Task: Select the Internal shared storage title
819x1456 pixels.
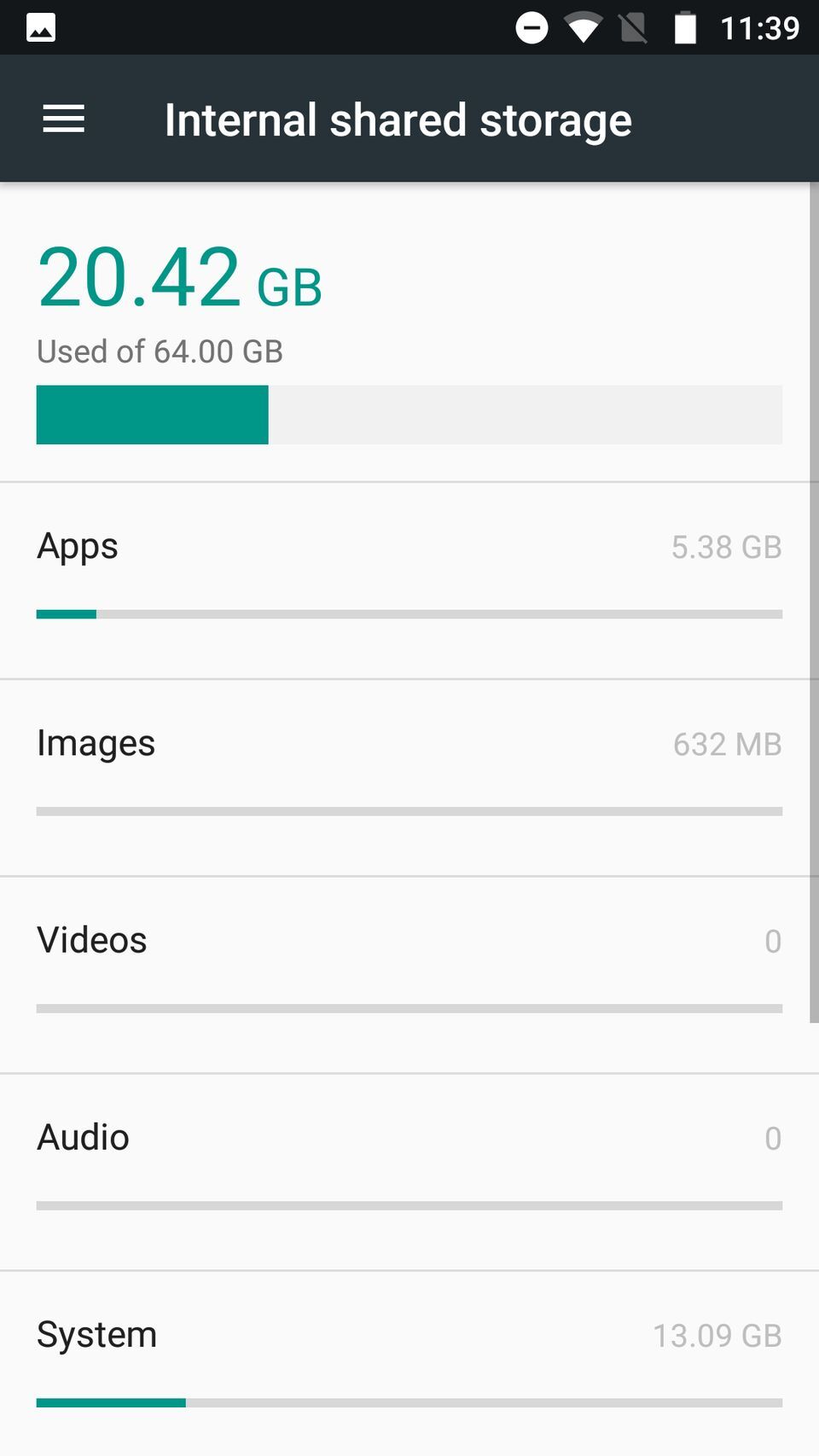Action: (x=398, y=119)
